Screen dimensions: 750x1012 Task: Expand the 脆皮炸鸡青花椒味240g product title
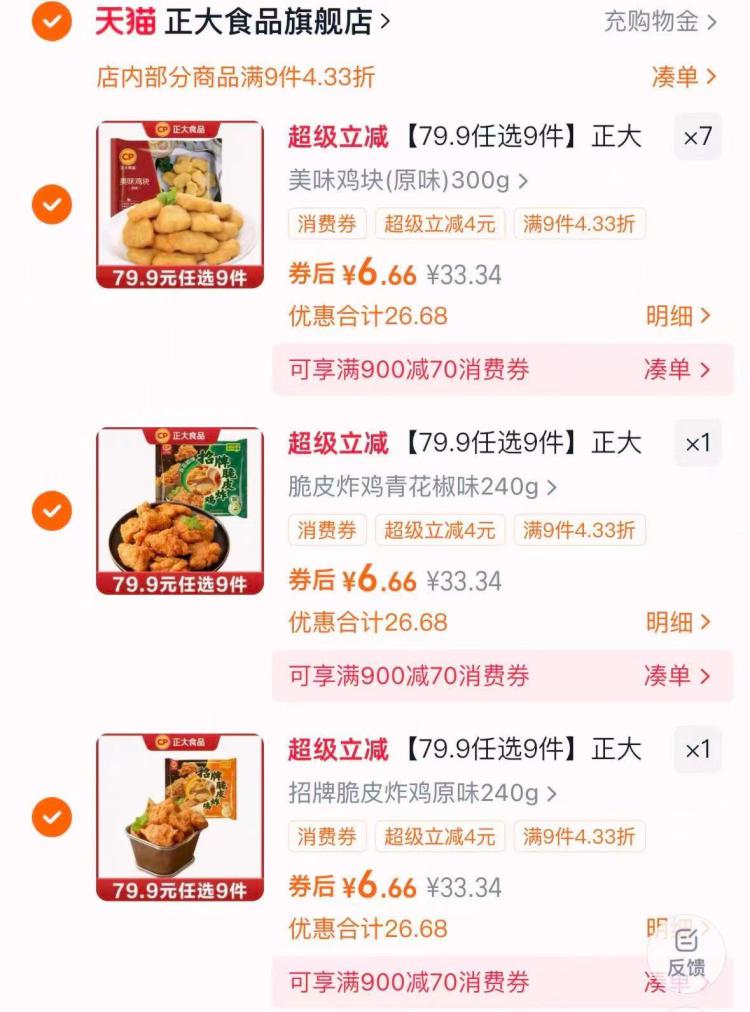[410, 487]
